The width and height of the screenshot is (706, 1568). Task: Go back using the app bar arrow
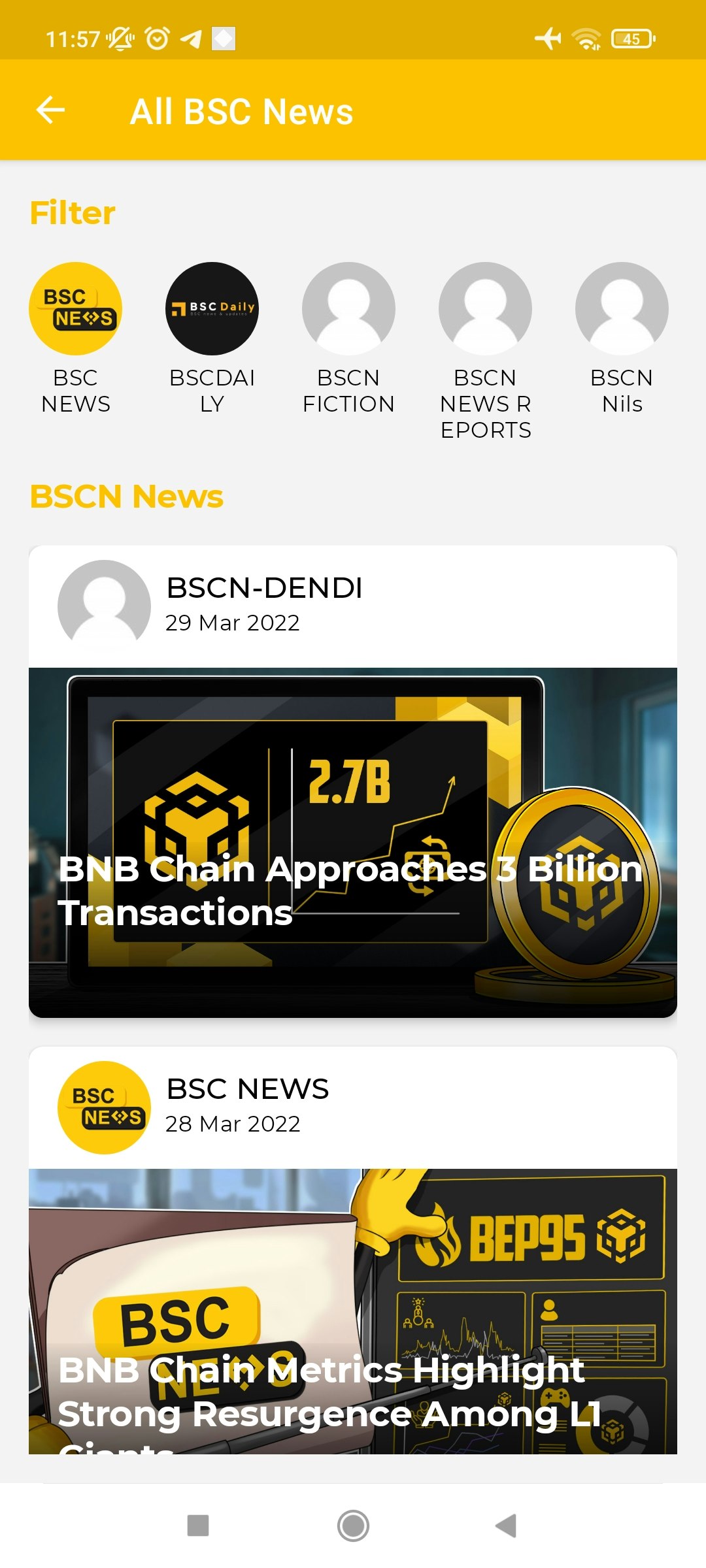[50, 110]
